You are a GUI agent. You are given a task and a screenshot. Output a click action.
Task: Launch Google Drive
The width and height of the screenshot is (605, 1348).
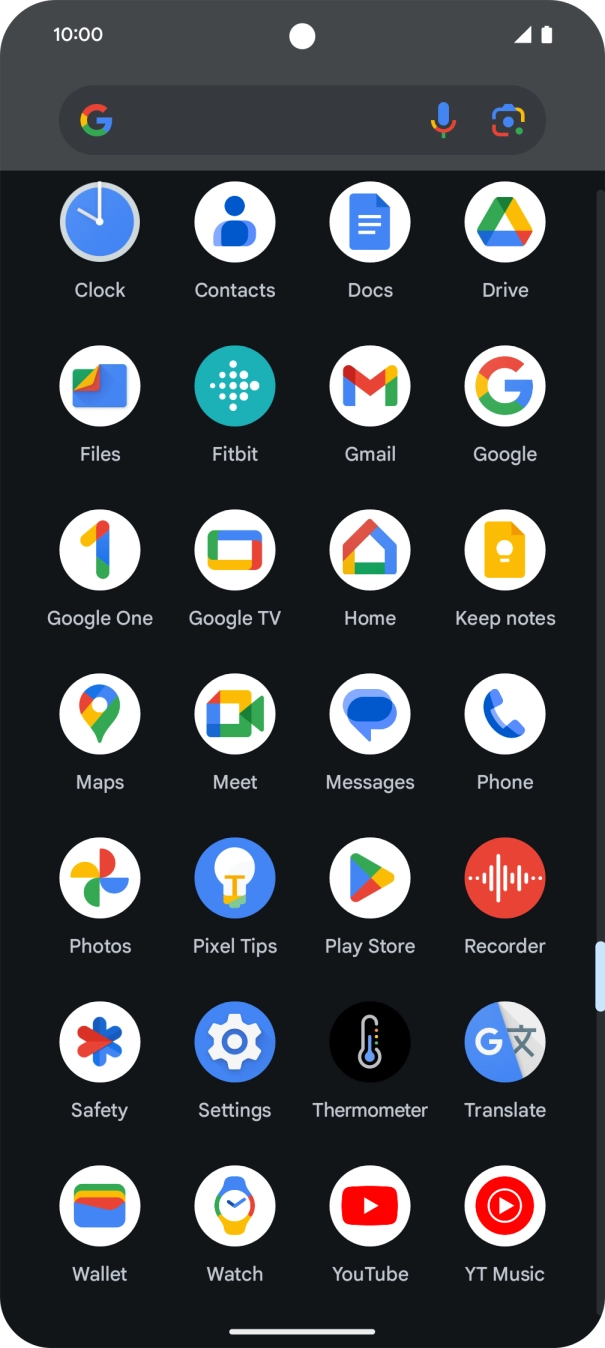tap(505, 223)
